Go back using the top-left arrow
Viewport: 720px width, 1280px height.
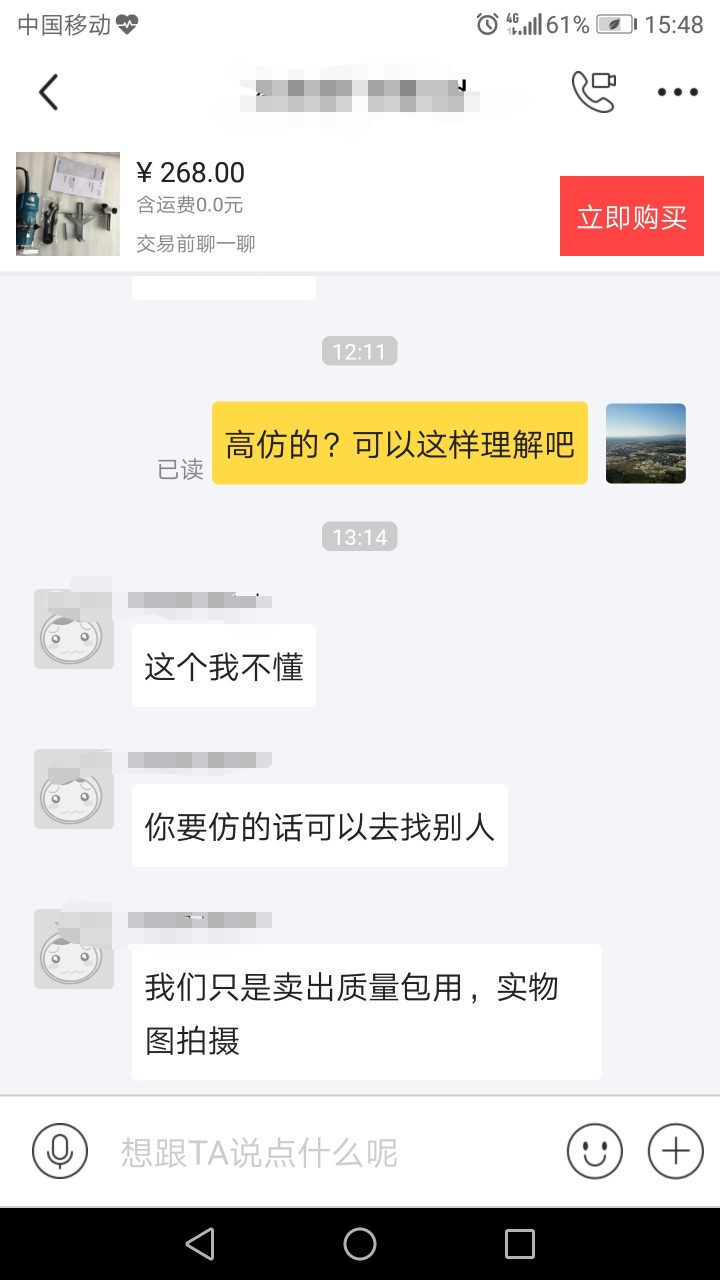48,92
